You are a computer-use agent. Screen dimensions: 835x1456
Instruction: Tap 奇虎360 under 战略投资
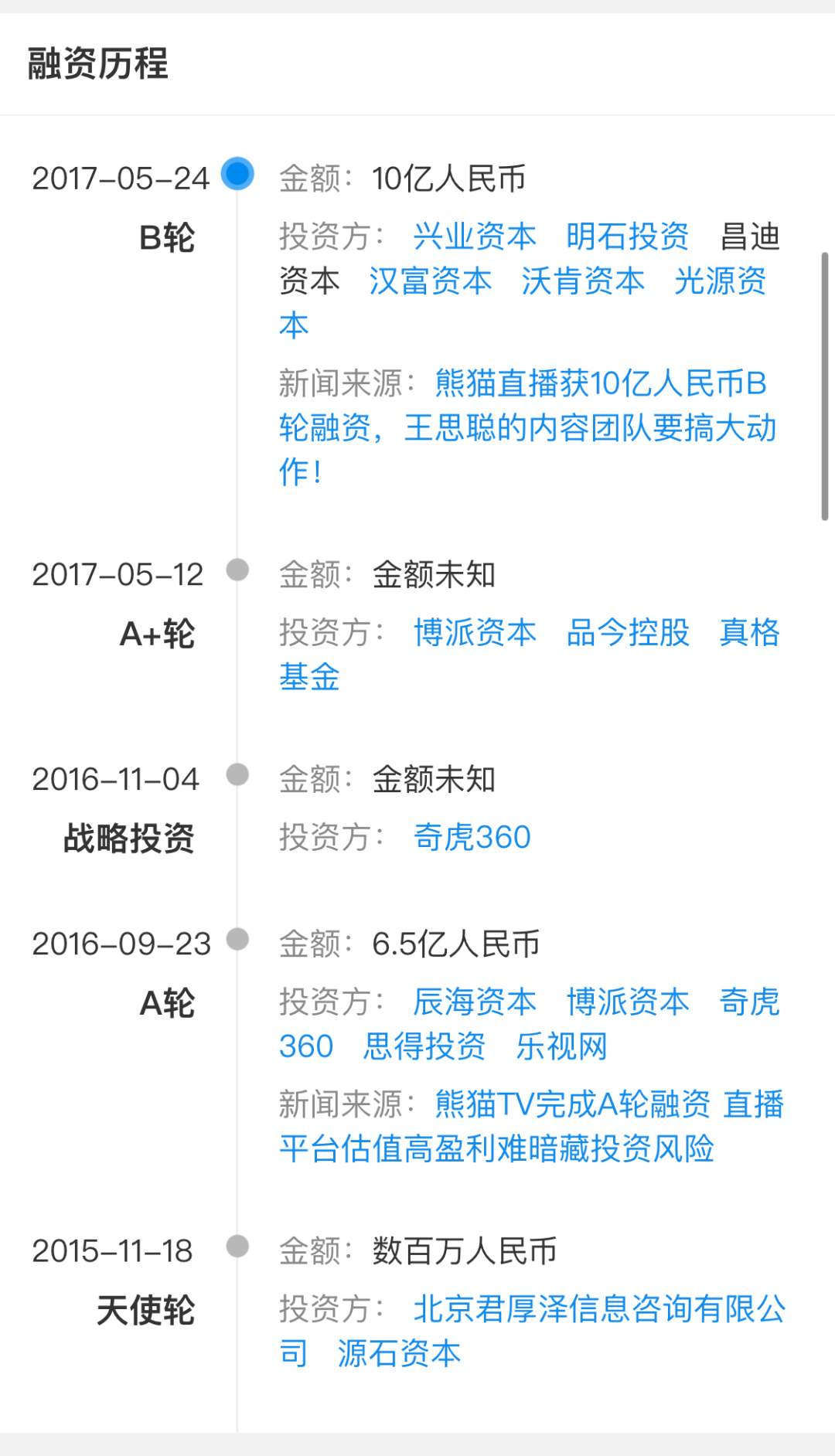pyautogui.click(x=472, y=838)
